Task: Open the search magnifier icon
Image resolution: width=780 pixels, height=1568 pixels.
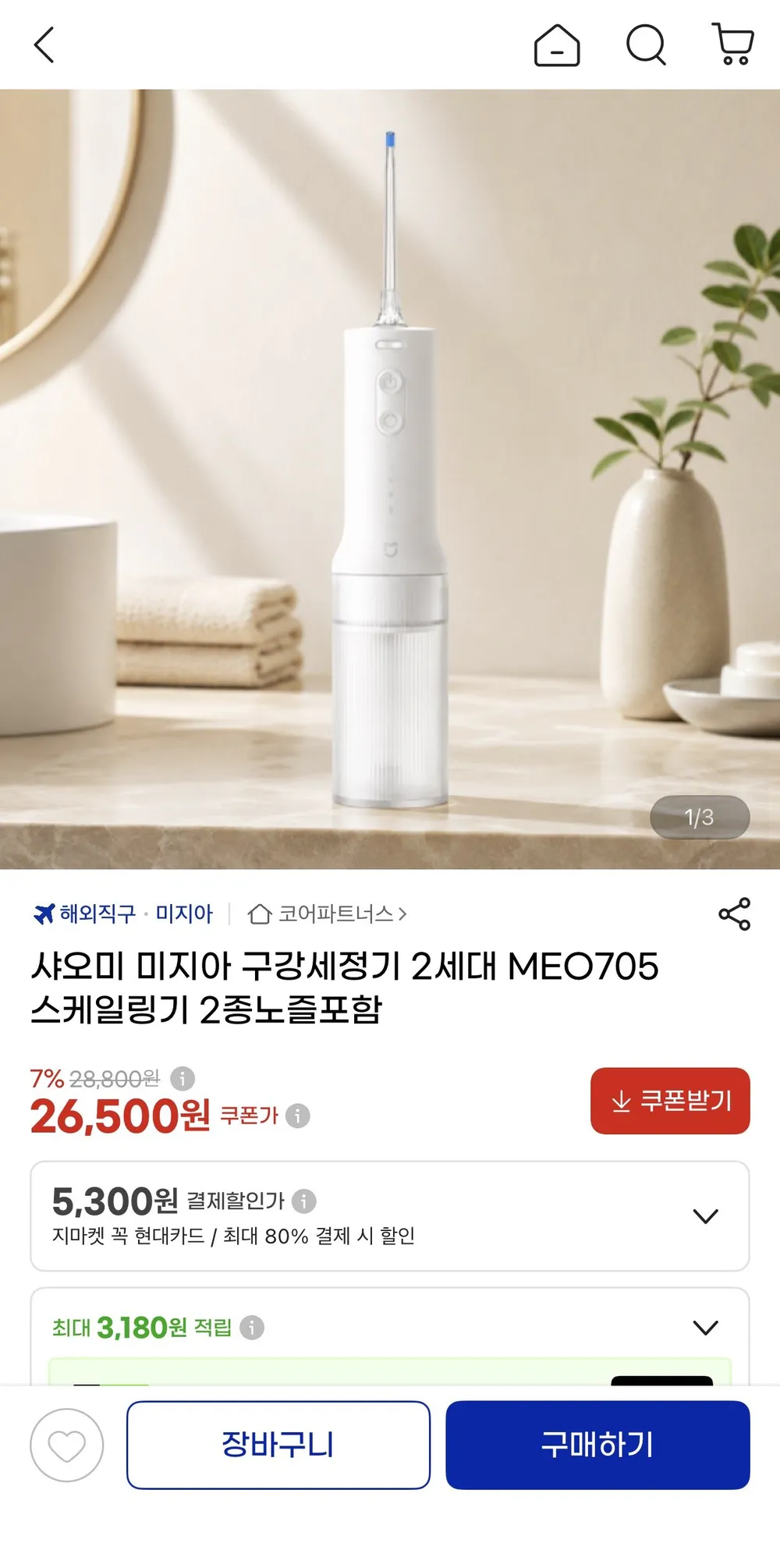Action: click(647, 45)
